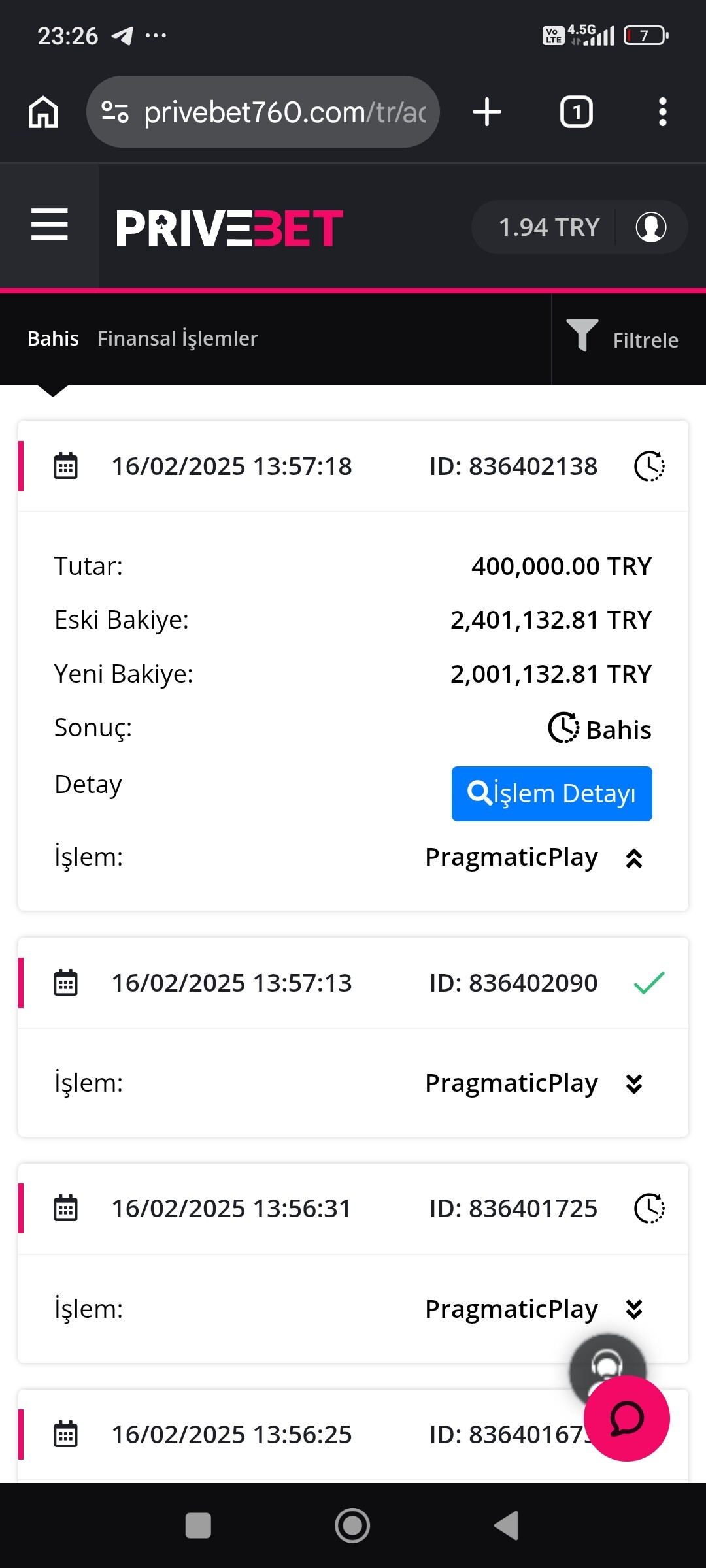The width and height of the screenshot is (706, 1568).
Task: Open the user profile icon
Action: click(x=650, y=227)
